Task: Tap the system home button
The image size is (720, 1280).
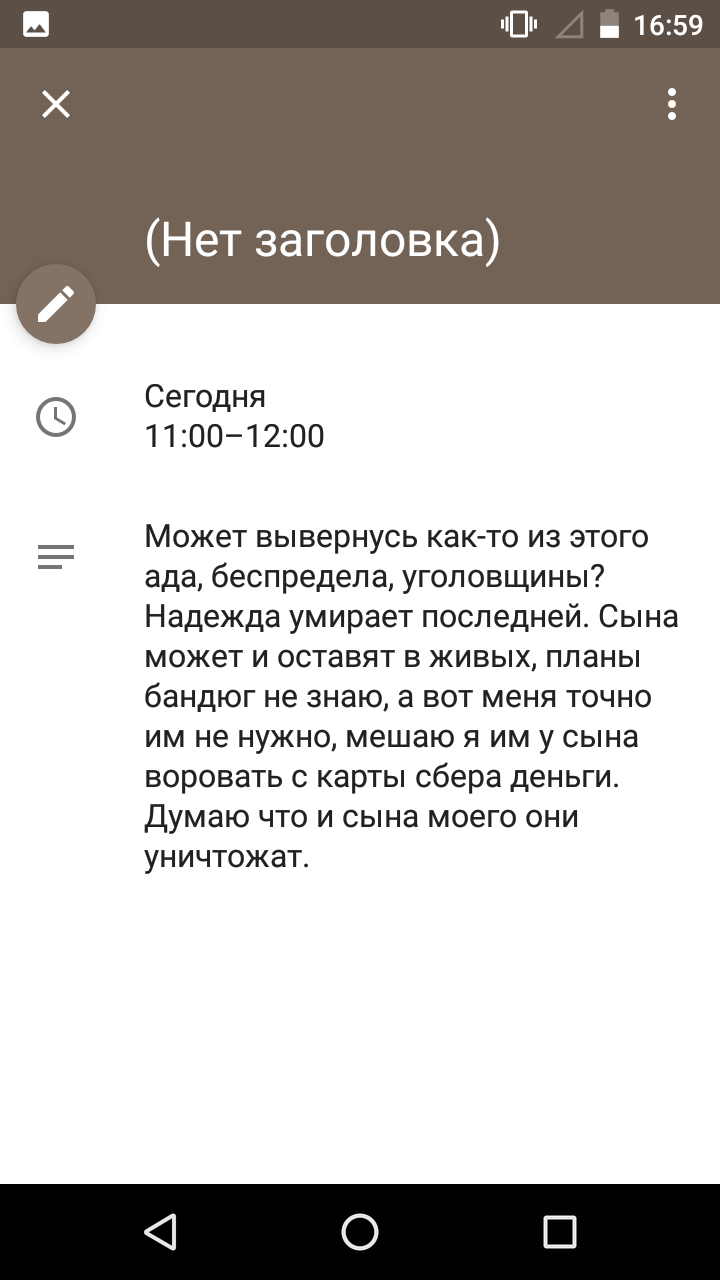Action: click(360, 1232)
